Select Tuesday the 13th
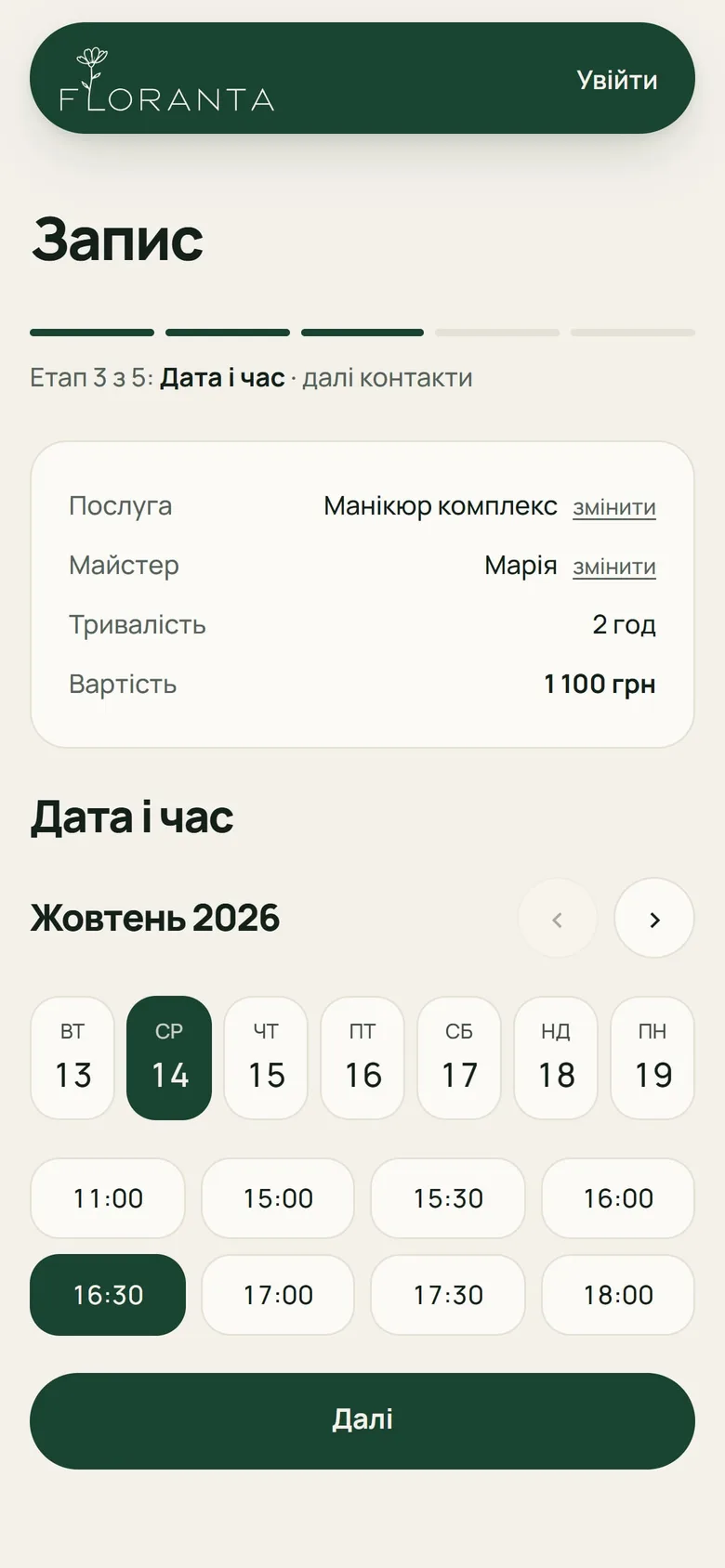 (72, 1058)
